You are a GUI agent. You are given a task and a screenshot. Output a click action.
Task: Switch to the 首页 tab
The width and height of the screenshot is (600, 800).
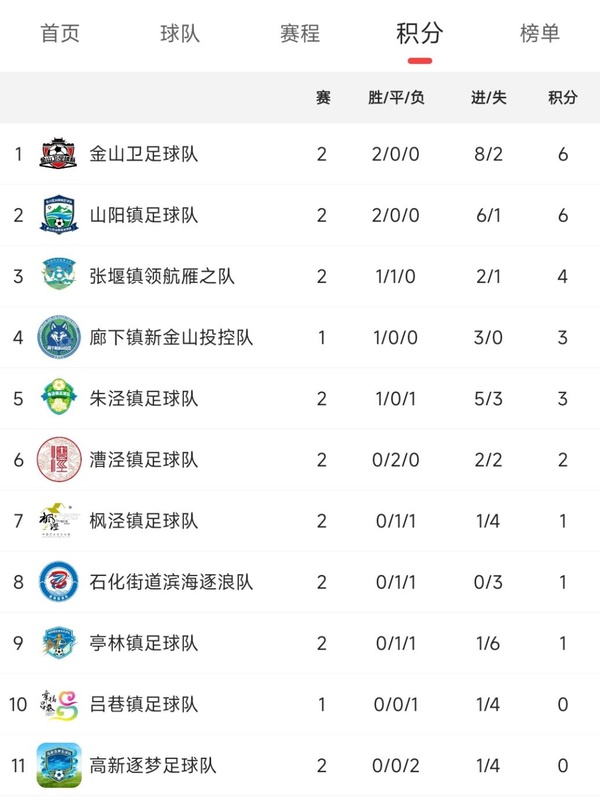(x=60, y=33)
